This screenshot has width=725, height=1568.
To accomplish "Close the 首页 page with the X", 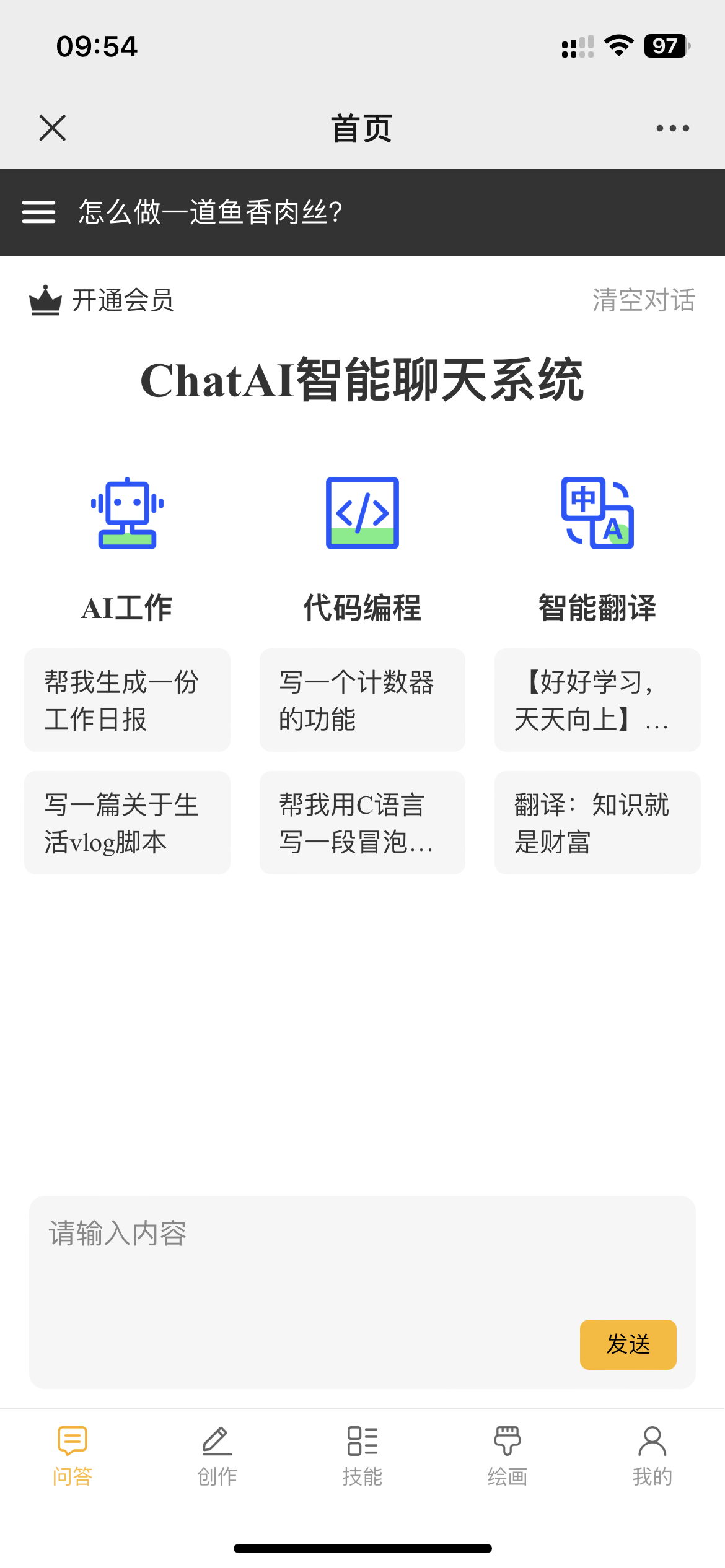I will [53, 128].
